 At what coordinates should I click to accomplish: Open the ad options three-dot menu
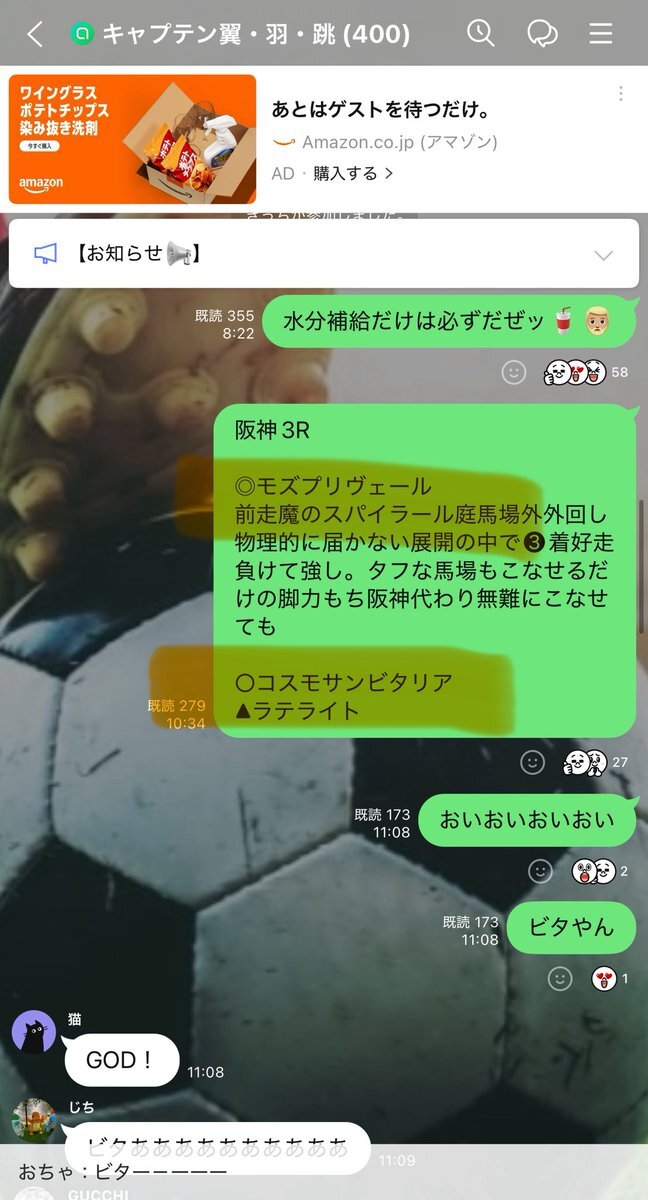[x=621, y=94]
